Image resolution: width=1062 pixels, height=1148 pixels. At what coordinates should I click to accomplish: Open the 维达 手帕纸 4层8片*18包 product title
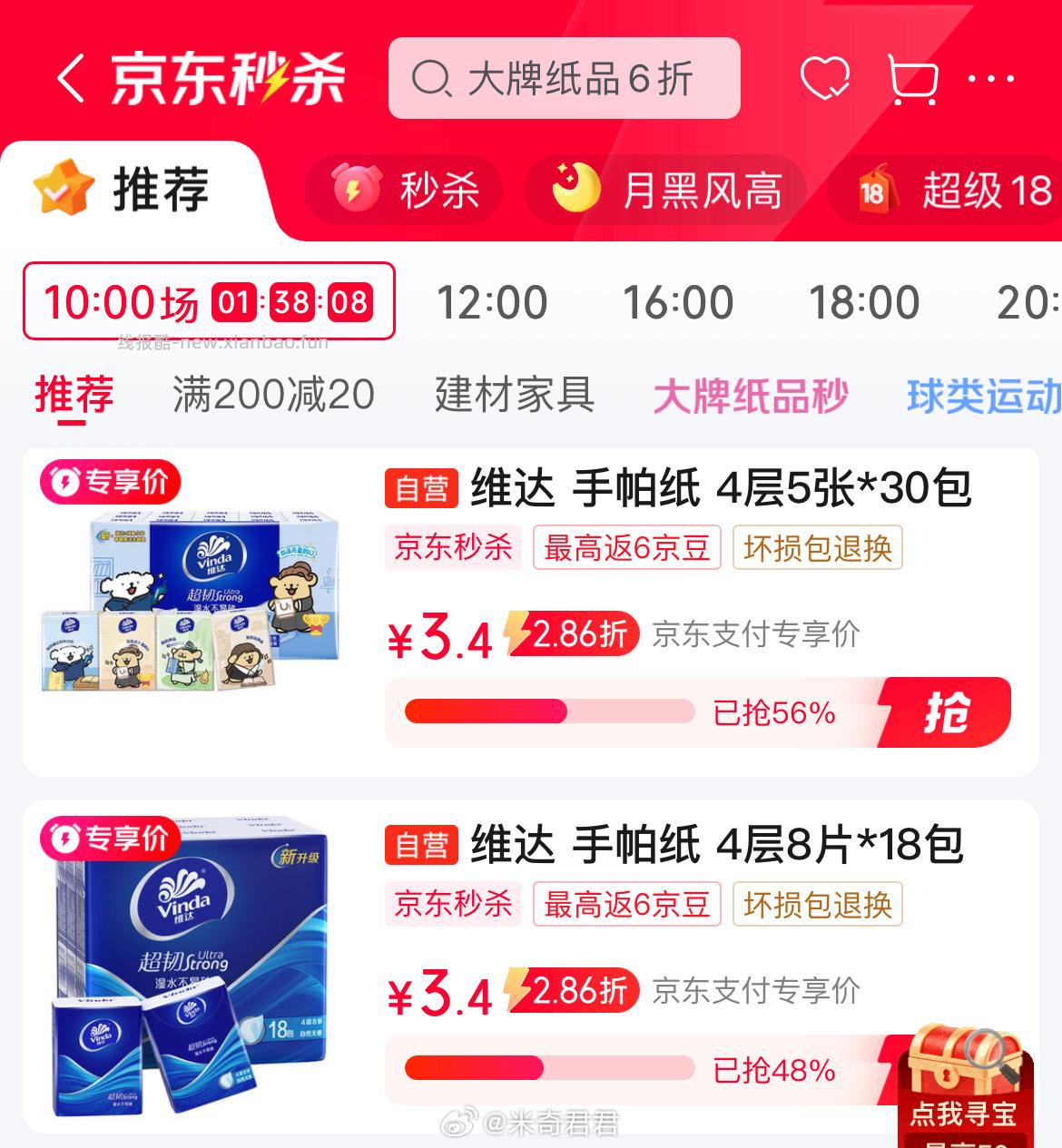[x=717, y=846]
